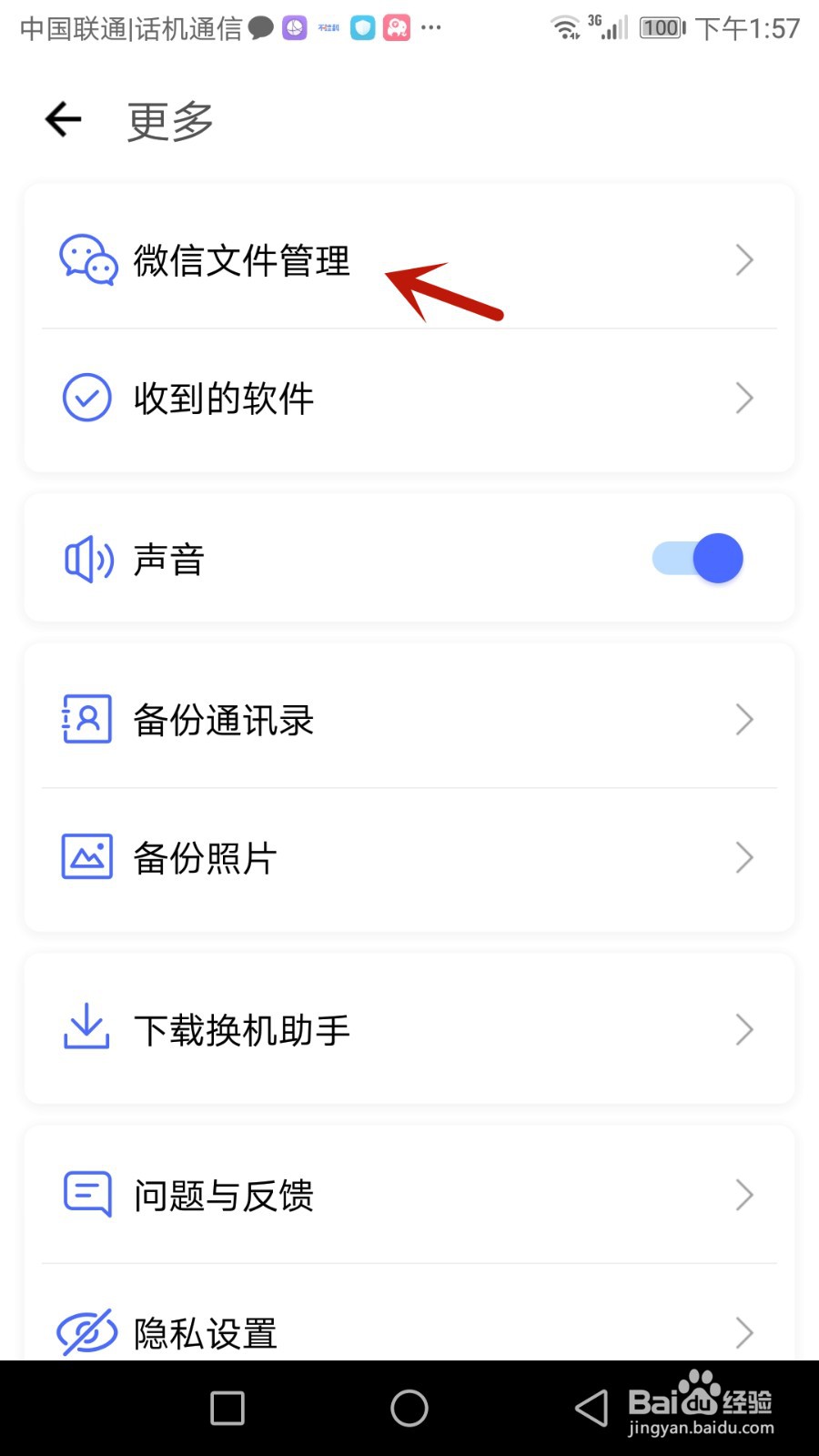Go back using the top arrow
Screen dimensions: 819x1456
point(64,119)
